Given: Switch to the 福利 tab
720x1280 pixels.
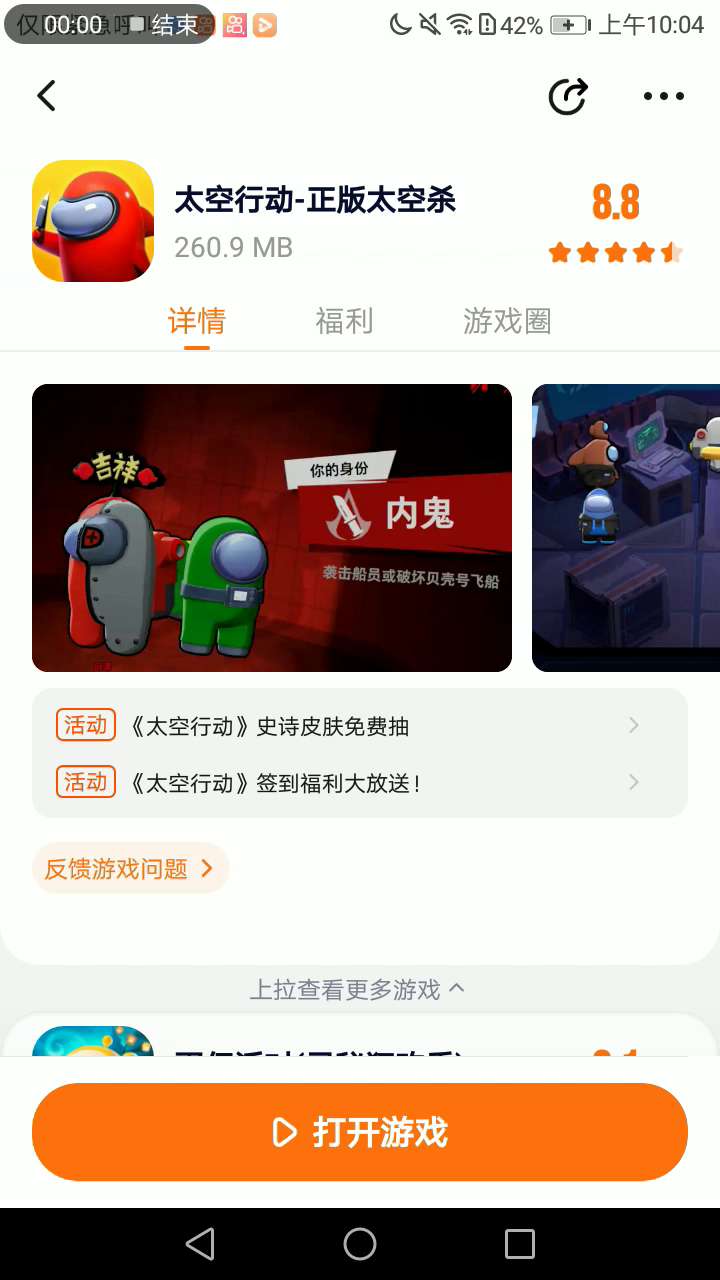Looking at the screenshot, I should click(x=344, y=321).
